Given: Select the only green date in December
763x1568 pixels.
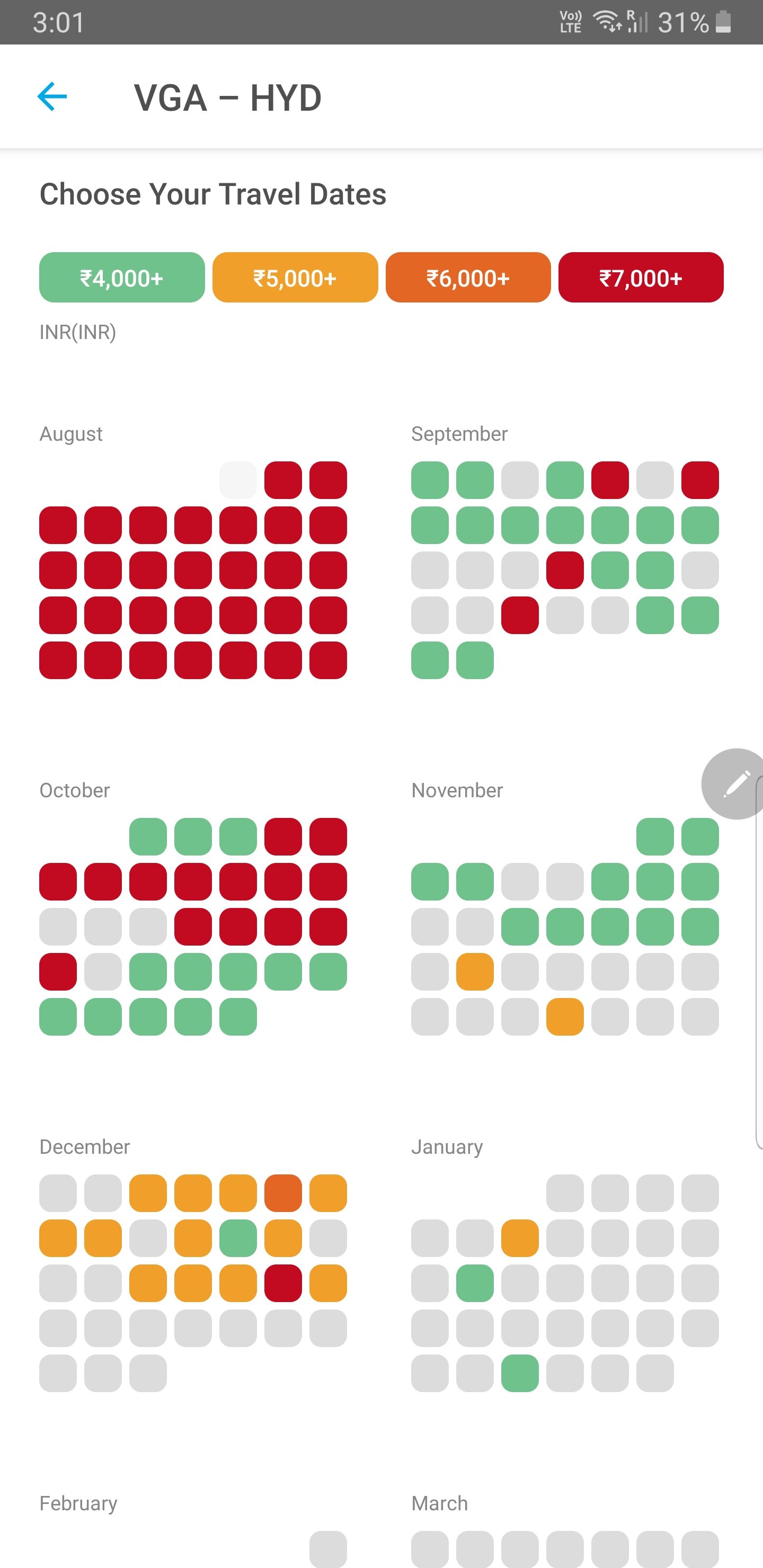Looking at the screenshot, I should (238, 1238).
